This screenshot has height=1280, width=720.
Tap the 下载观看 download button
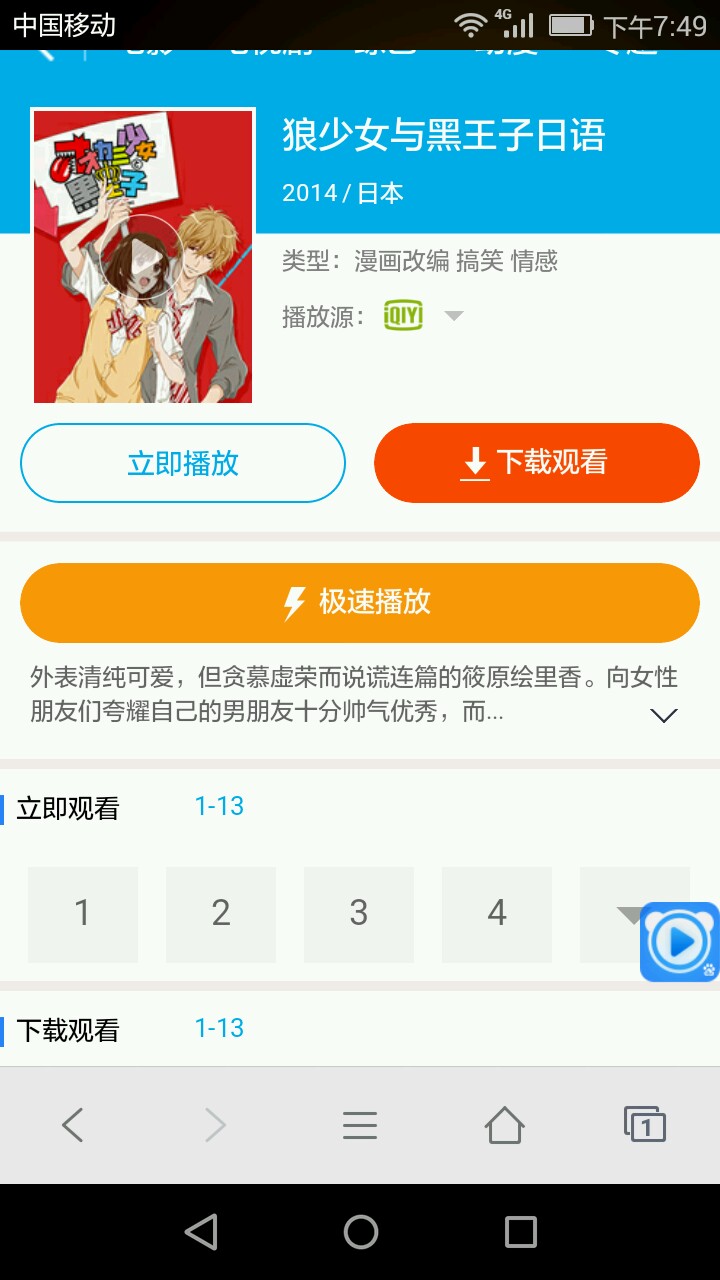[x=536, y=463]
